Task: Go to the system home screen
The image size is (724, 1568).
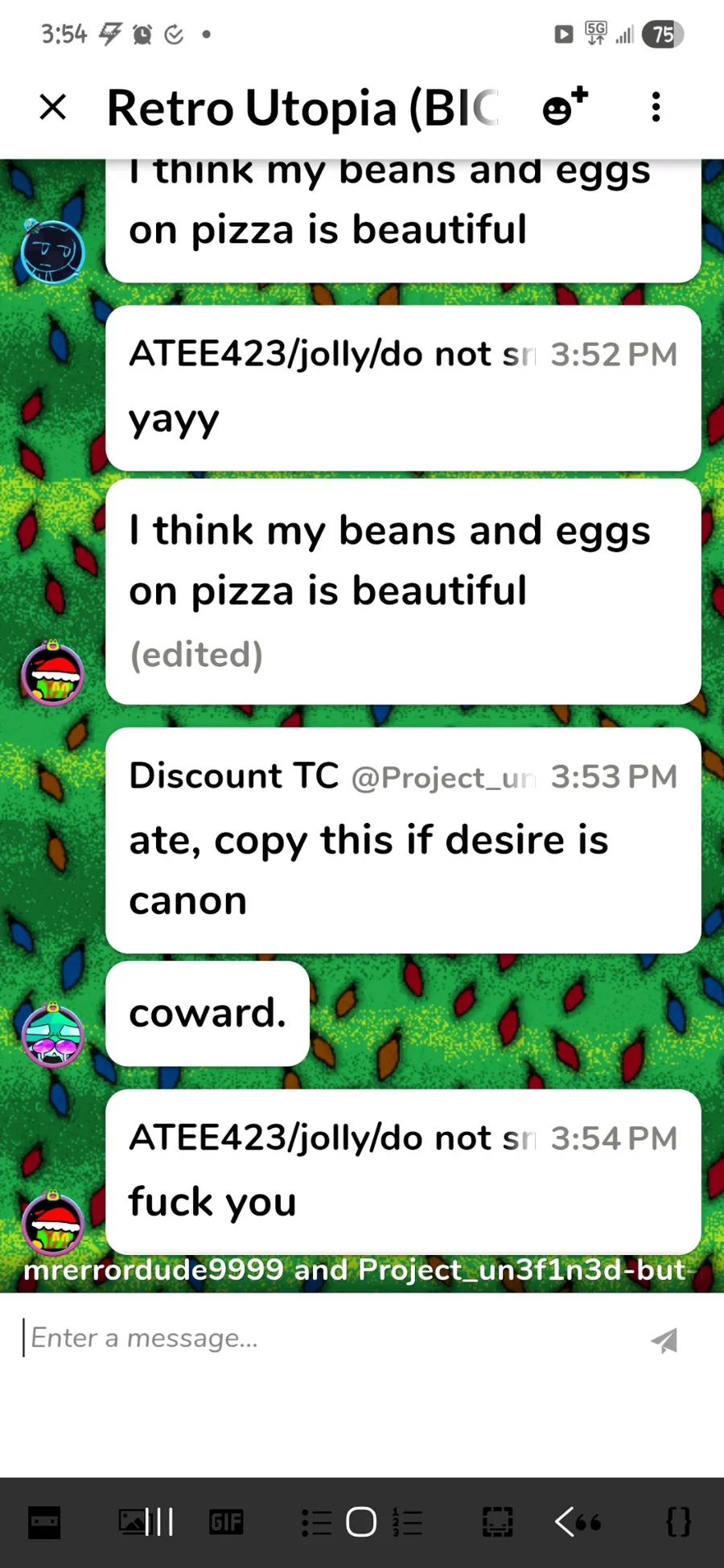Action: [x=361, y=1522]
